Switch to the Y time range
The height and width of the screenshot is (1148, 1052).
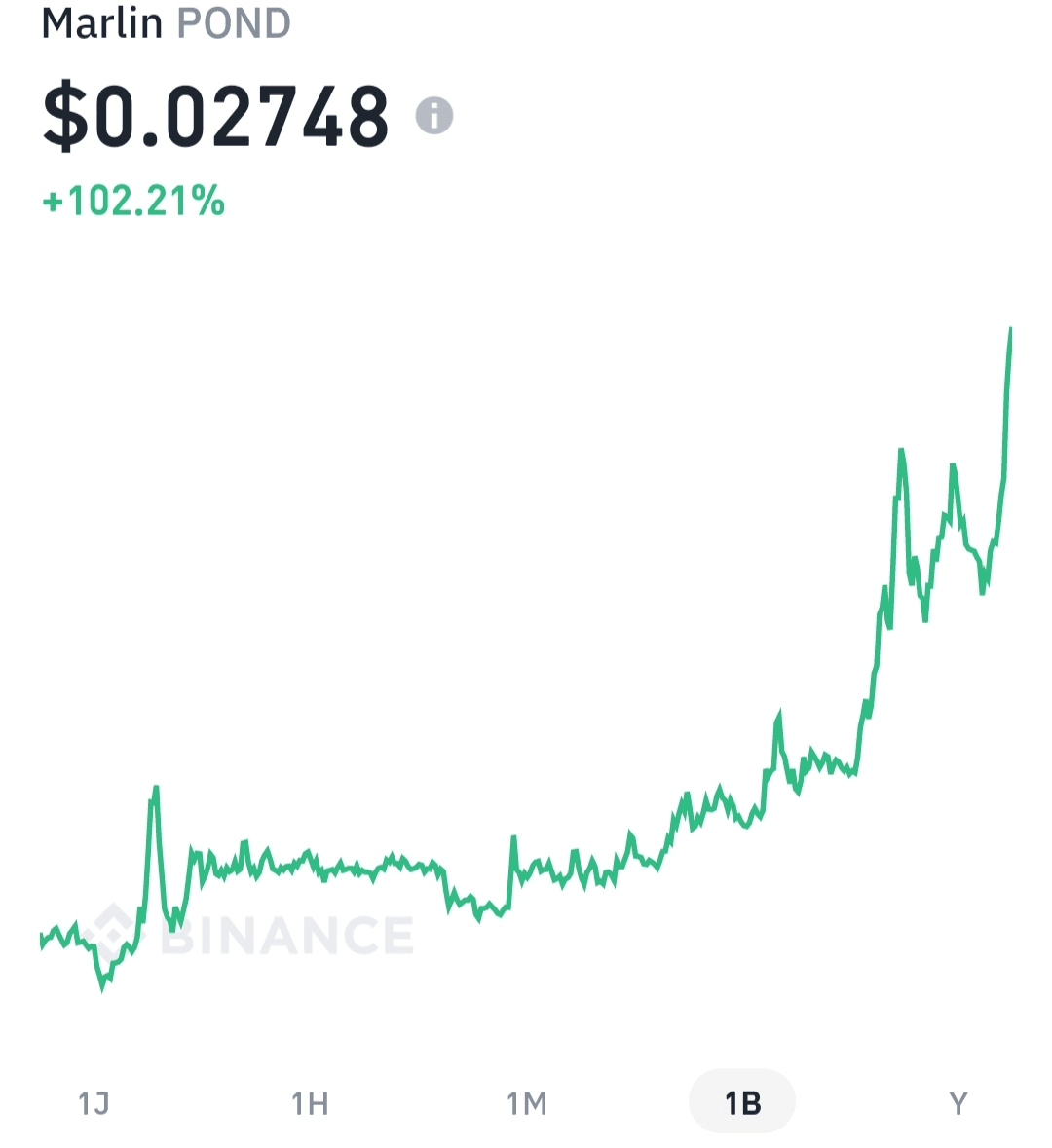point(958,1103)
